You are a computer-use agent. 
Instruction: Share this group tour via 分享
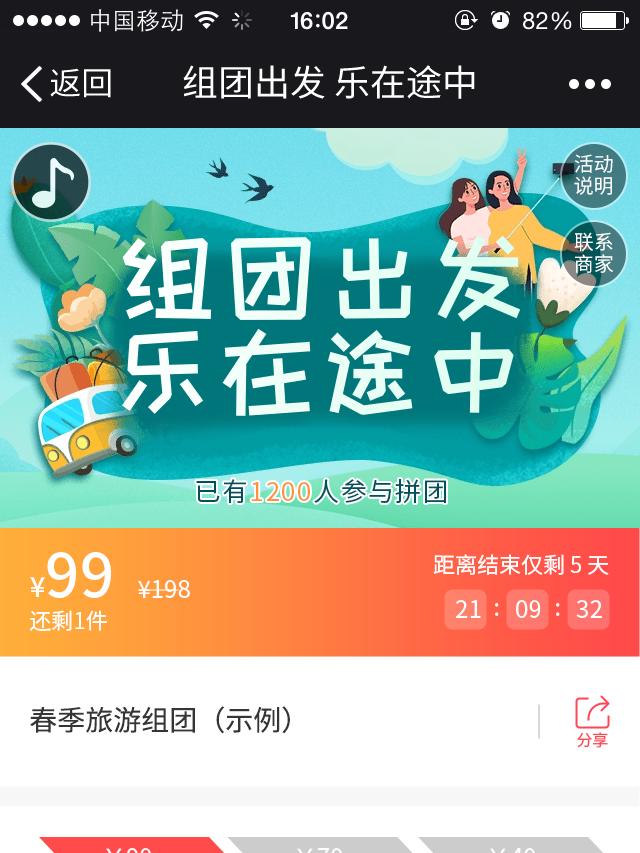pos(592,722)
